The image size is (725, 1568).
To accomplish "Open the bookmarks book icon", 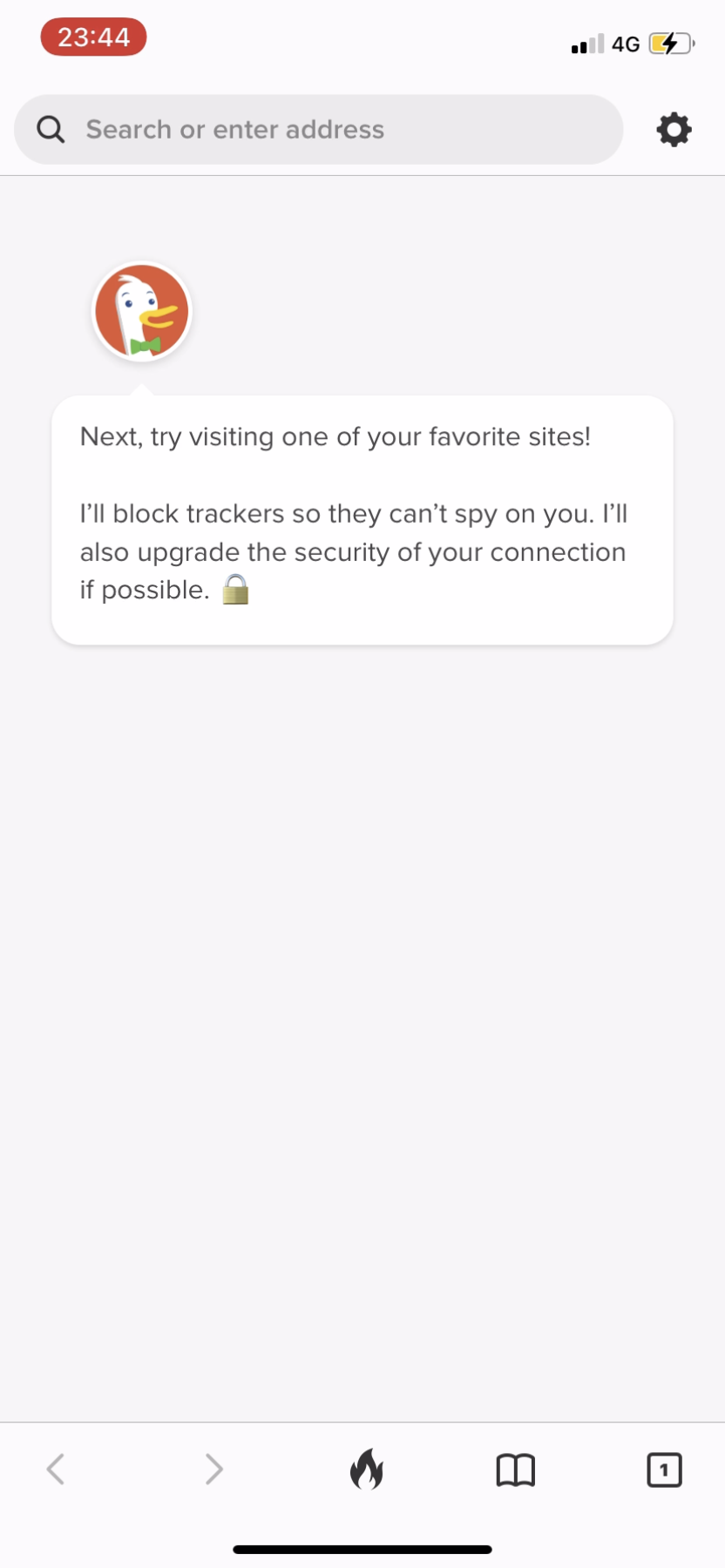I will [516, 1470].
